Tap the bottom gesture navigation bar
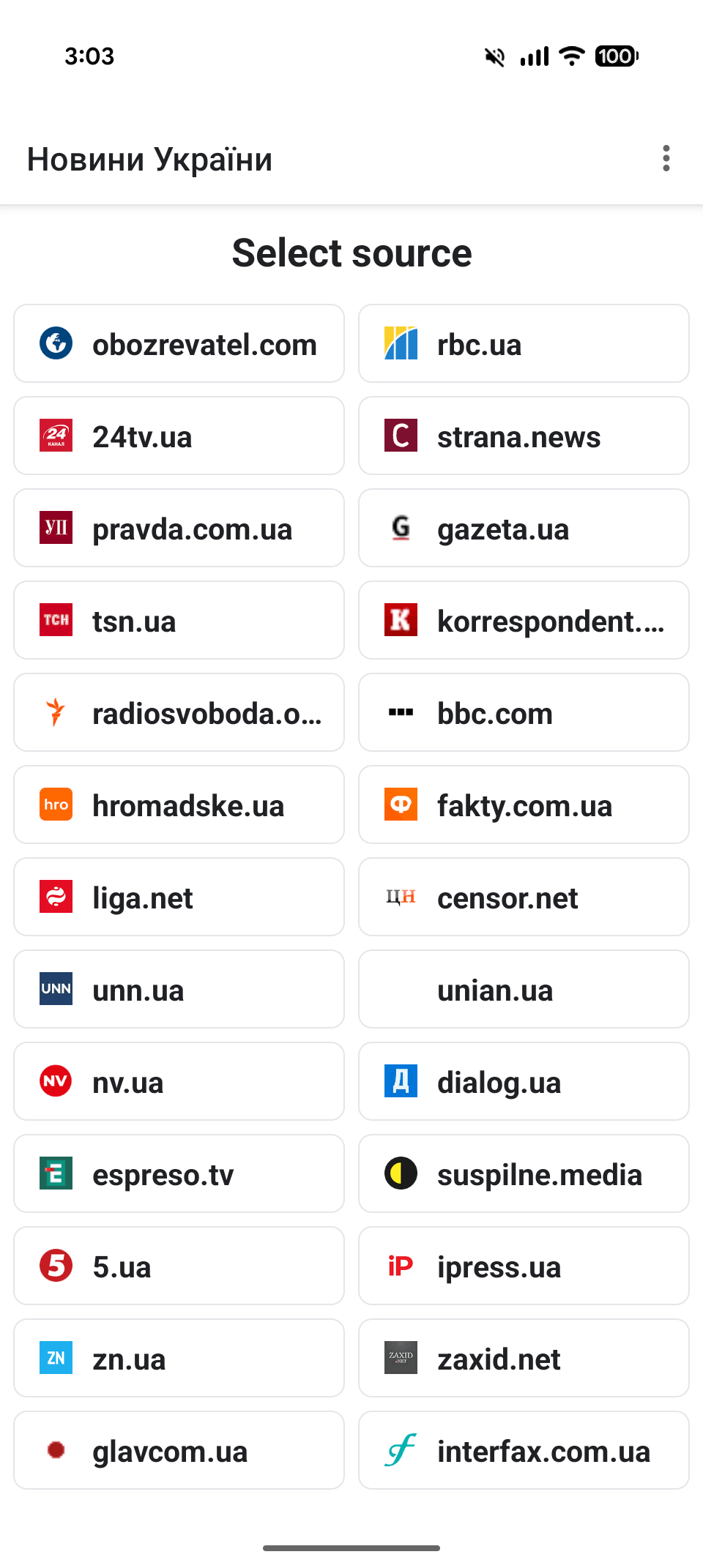The width and height of the screenshot is (703, 1568). pos(351,1547)
